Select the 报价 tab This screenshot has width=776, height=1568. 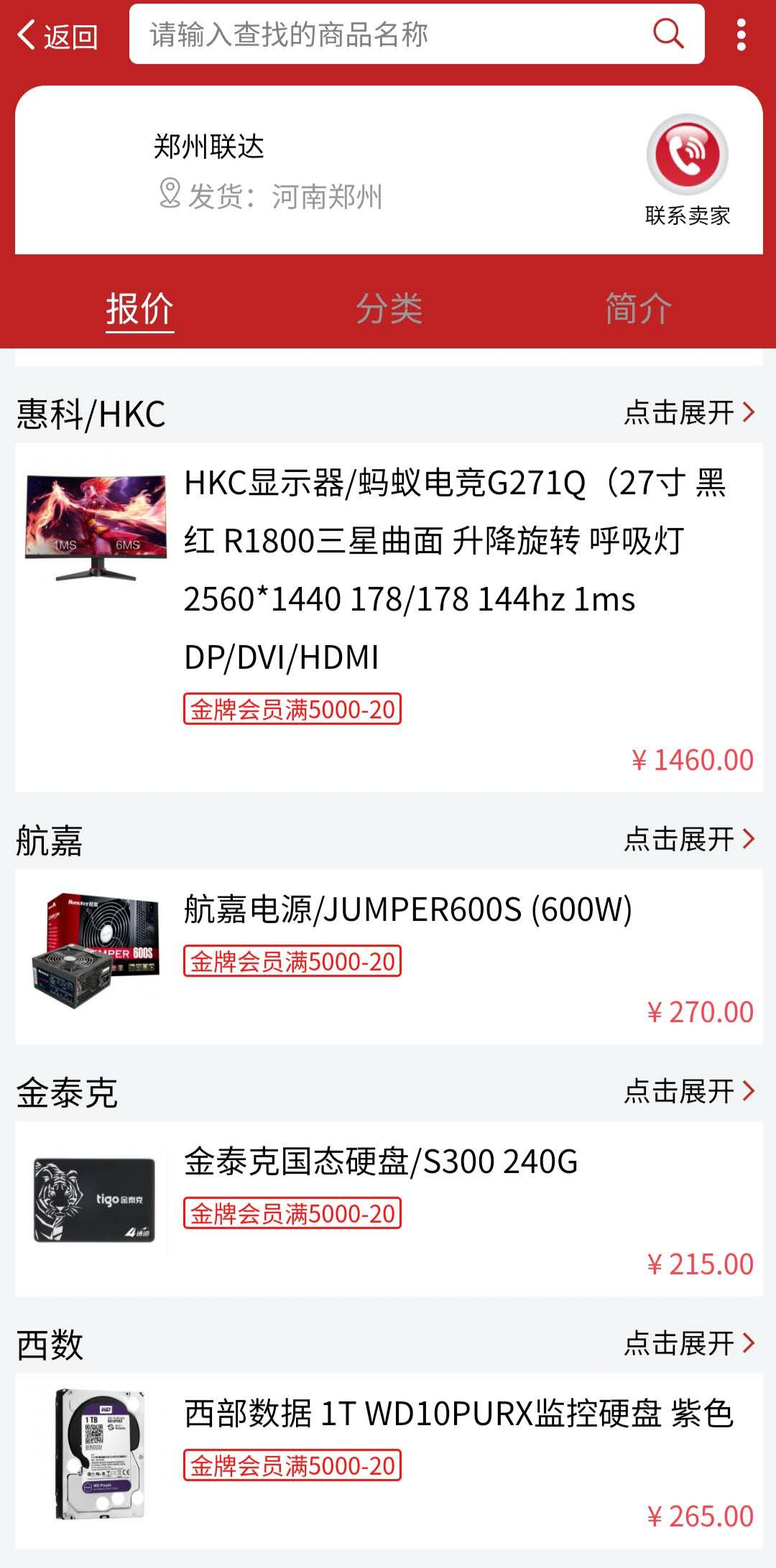click(140, 310)
